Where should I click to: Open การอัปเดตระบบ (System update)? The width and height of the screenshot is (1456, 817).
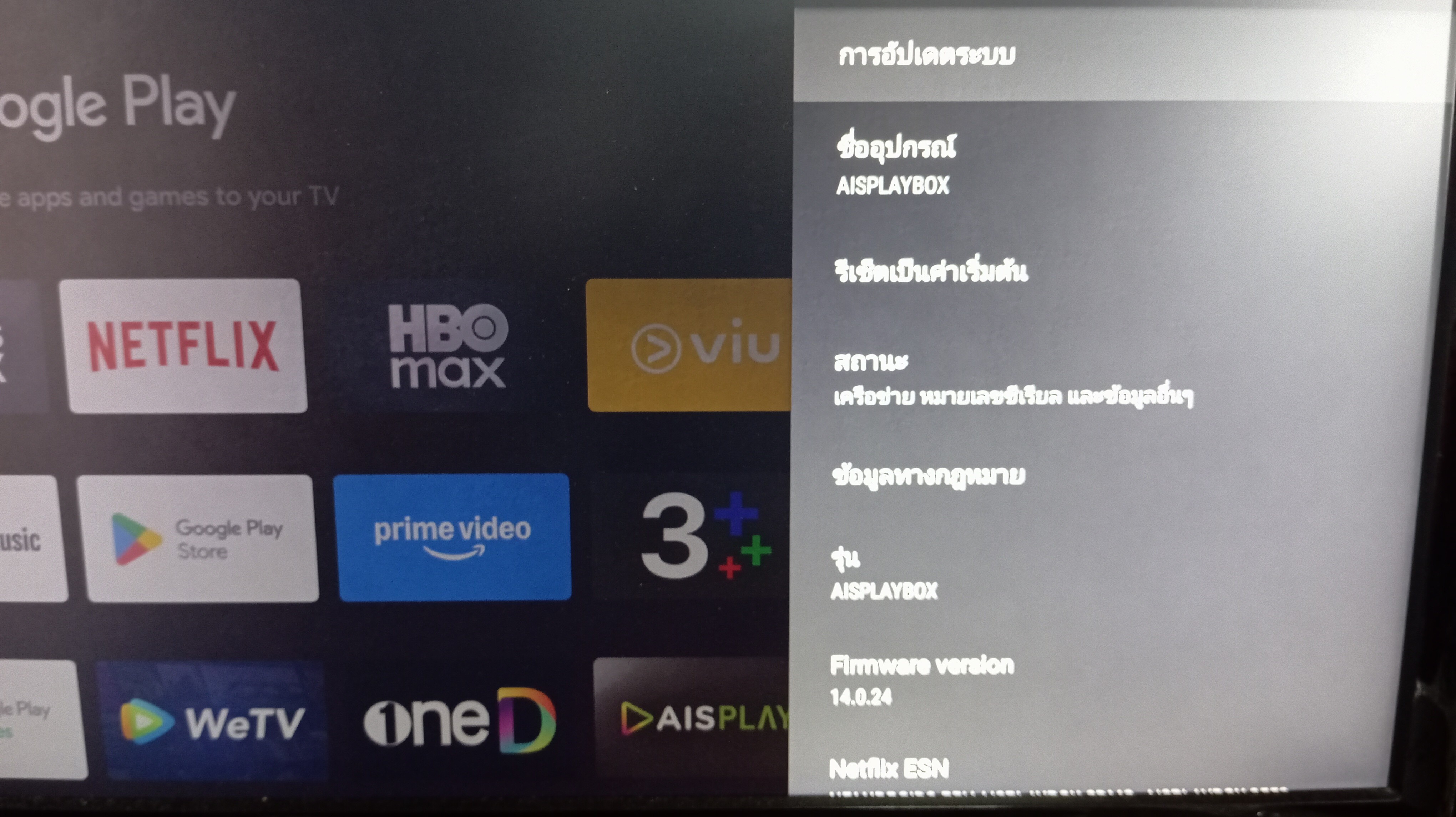(x=927, y=55)
